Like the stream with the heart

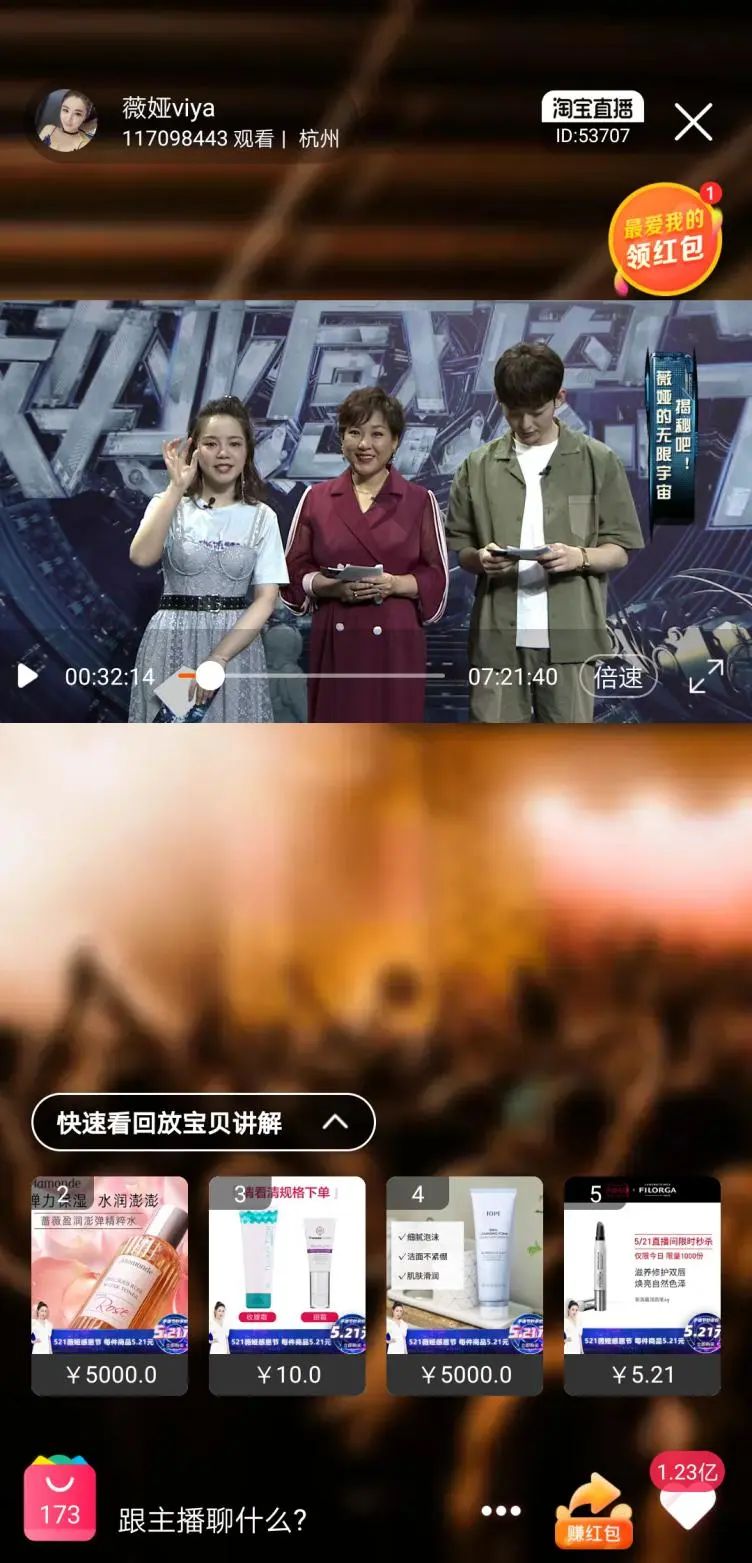(688, 1505)
